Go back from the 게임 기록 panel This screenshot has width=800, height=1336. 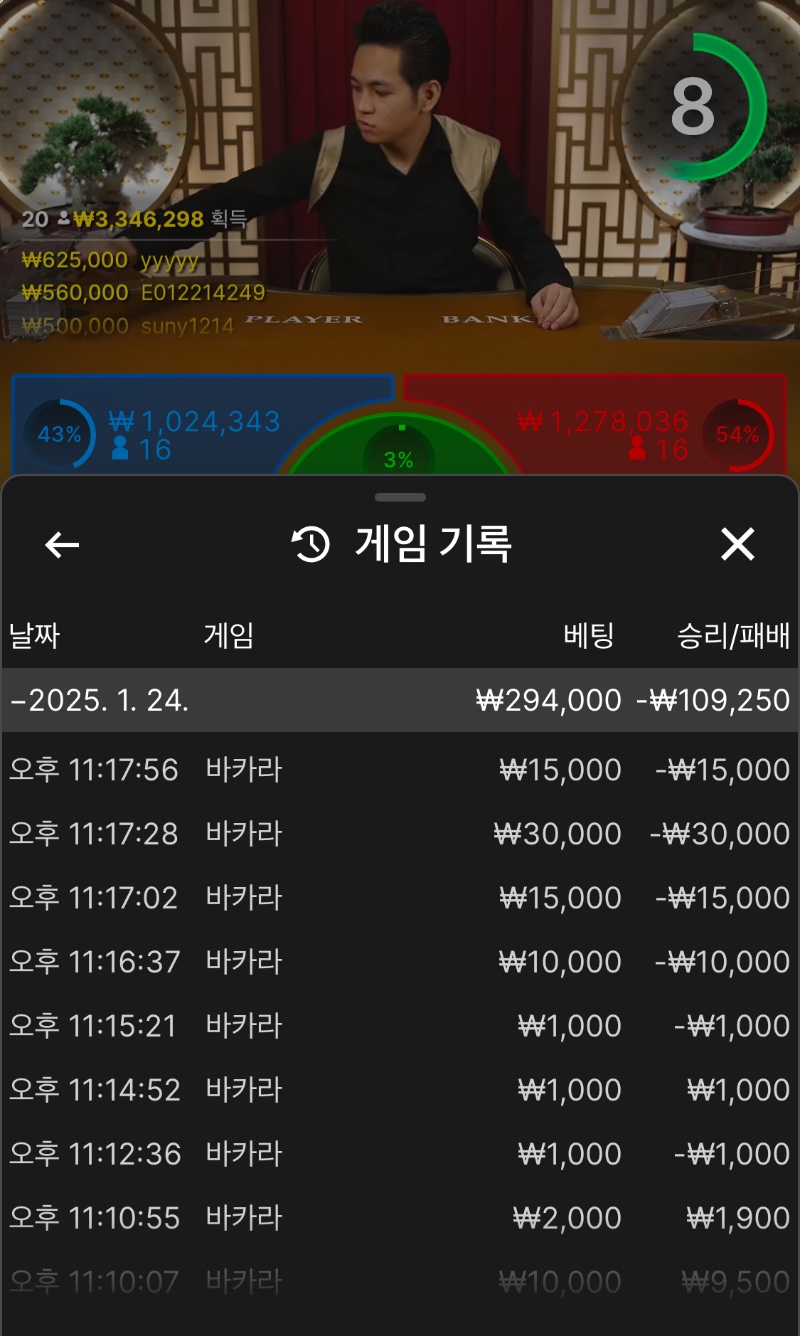pos(62,545)
